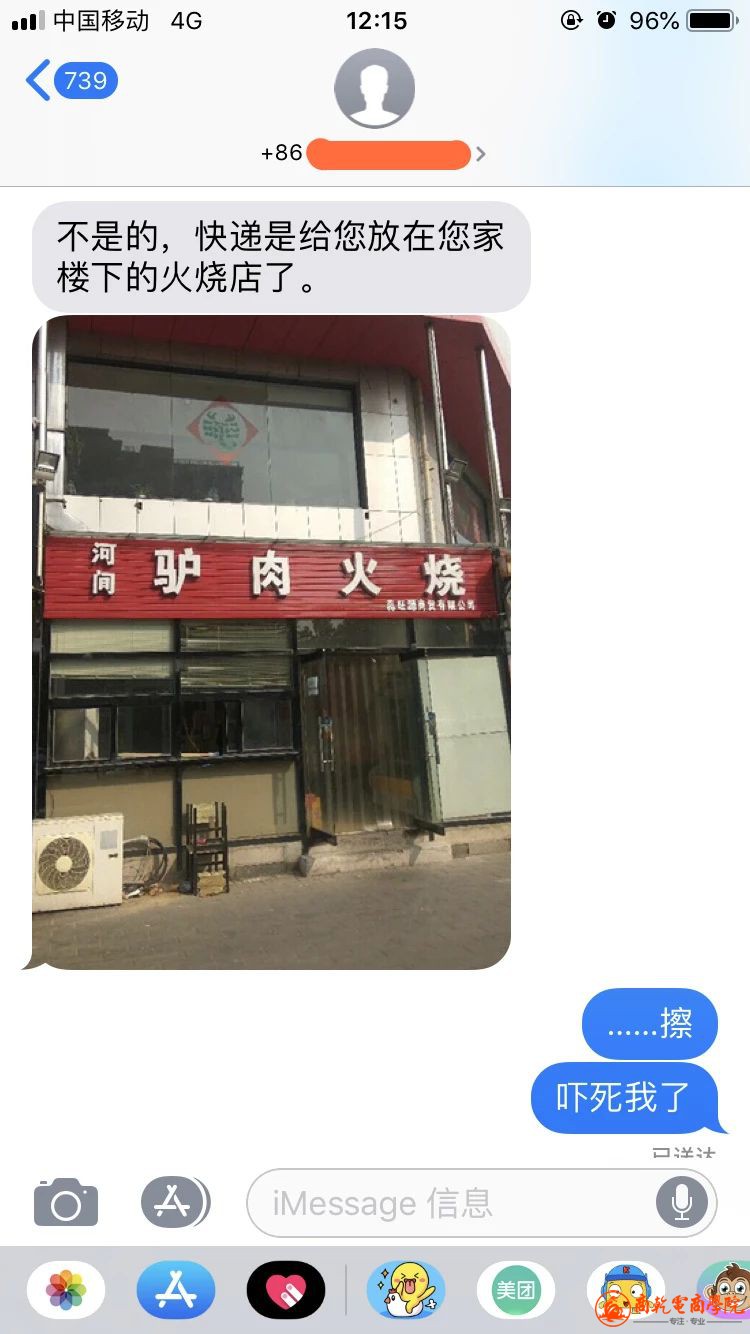
Task: Open the camera to take a photo
Action: tap(66, 1202)
